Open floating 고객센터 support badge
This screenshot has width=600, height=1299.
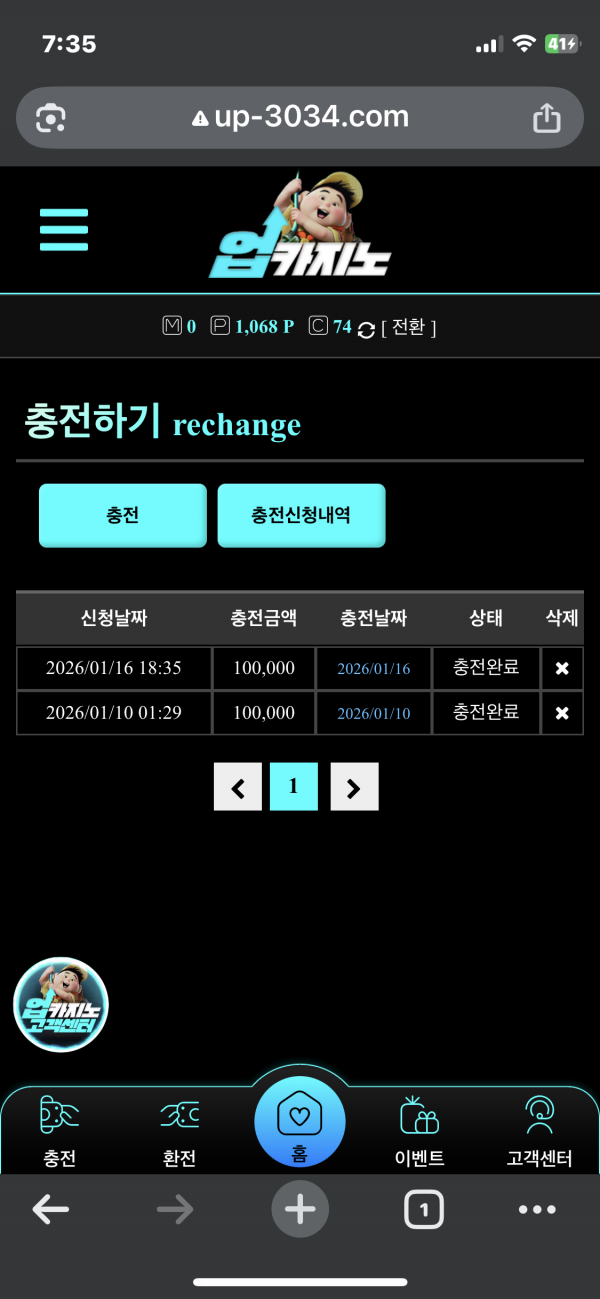pyautogui.click(x=60, y=1004)
